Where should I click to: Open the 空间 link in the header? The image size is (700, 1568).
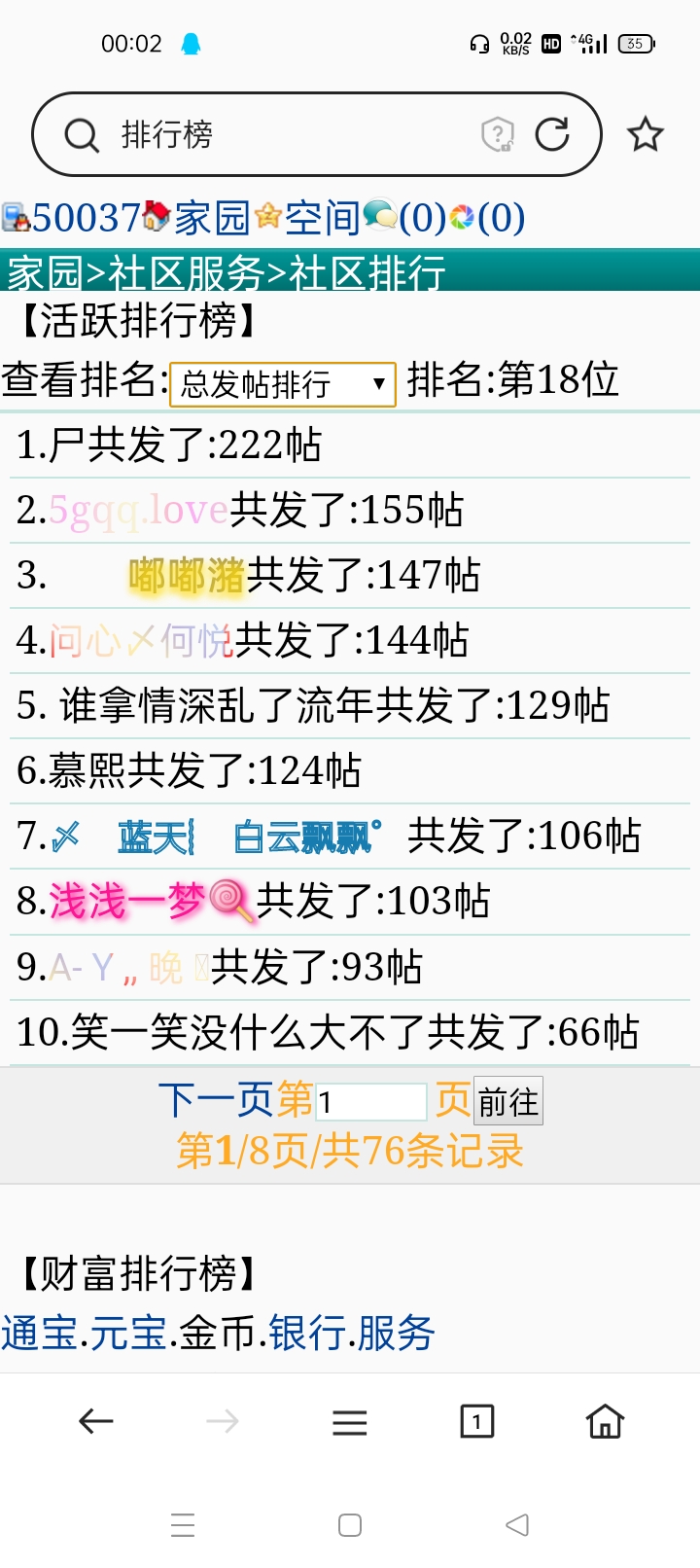click(322, 218)
